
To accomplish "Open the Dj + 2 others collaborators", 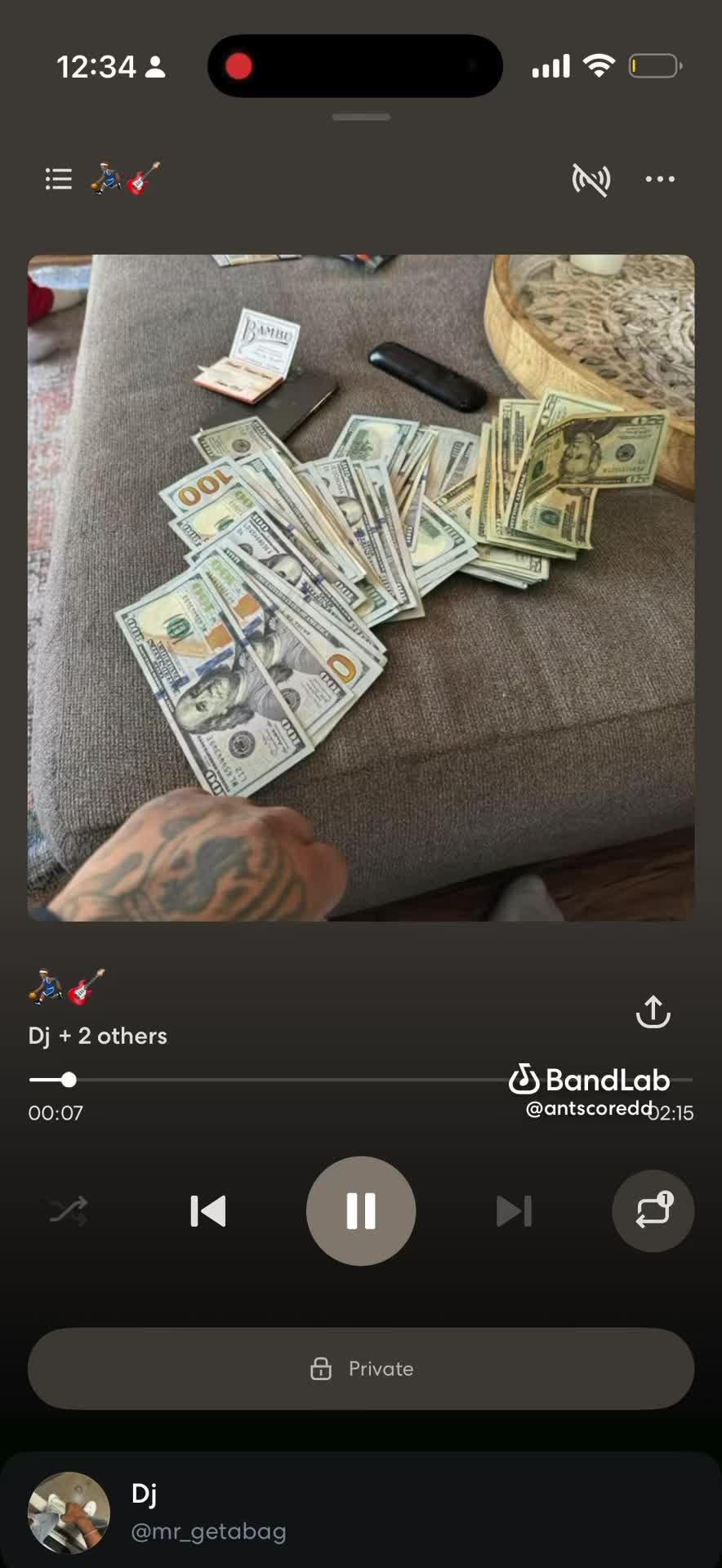I will pos(98,1036).
